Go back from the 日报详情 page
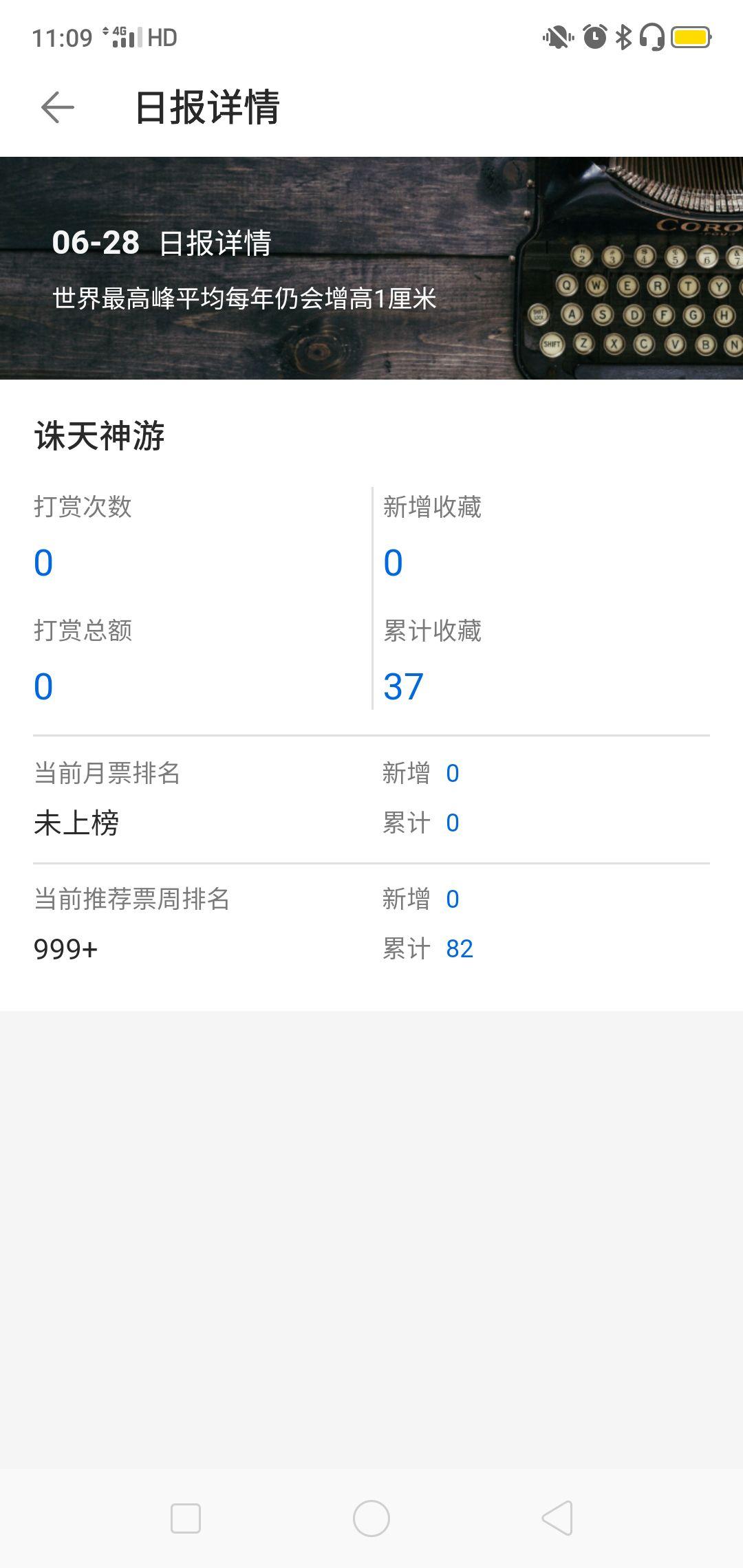This screenshot has width=743, height=1568. click(x=58, y=107)
